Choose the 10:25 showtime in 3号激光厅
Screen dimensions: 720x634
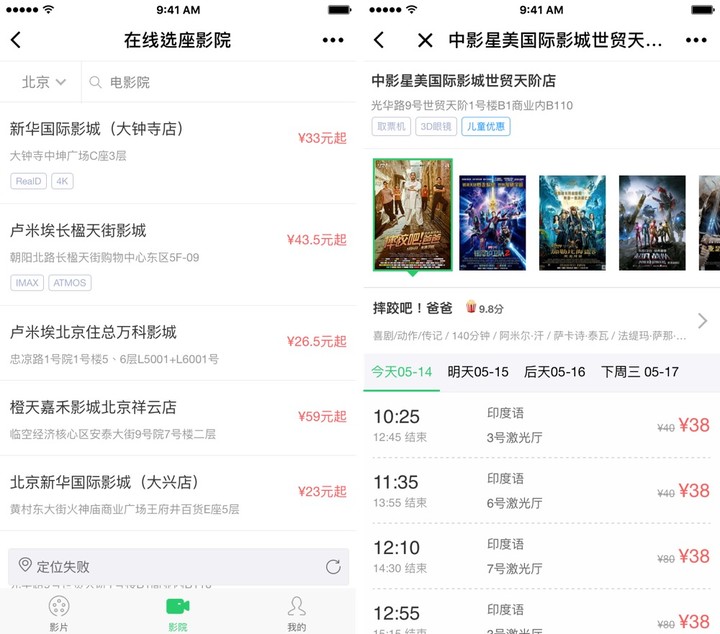tap(540, 425)
